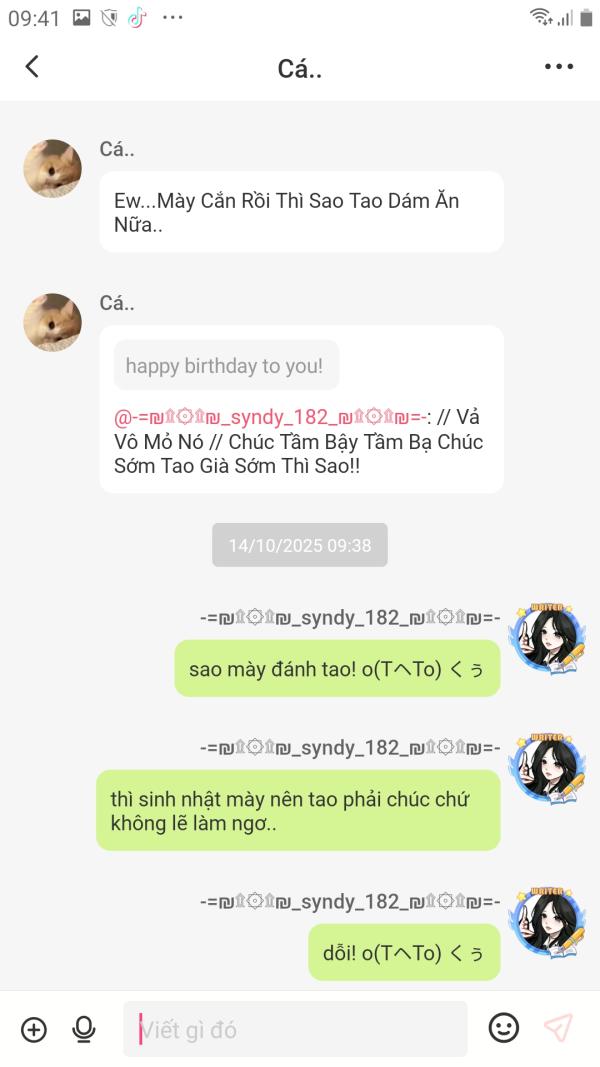Start a voice message with the microphone
Image resolution: width=600 pixels, height=1067 pixels.
pyautogui.click(x=83, y=1029)
